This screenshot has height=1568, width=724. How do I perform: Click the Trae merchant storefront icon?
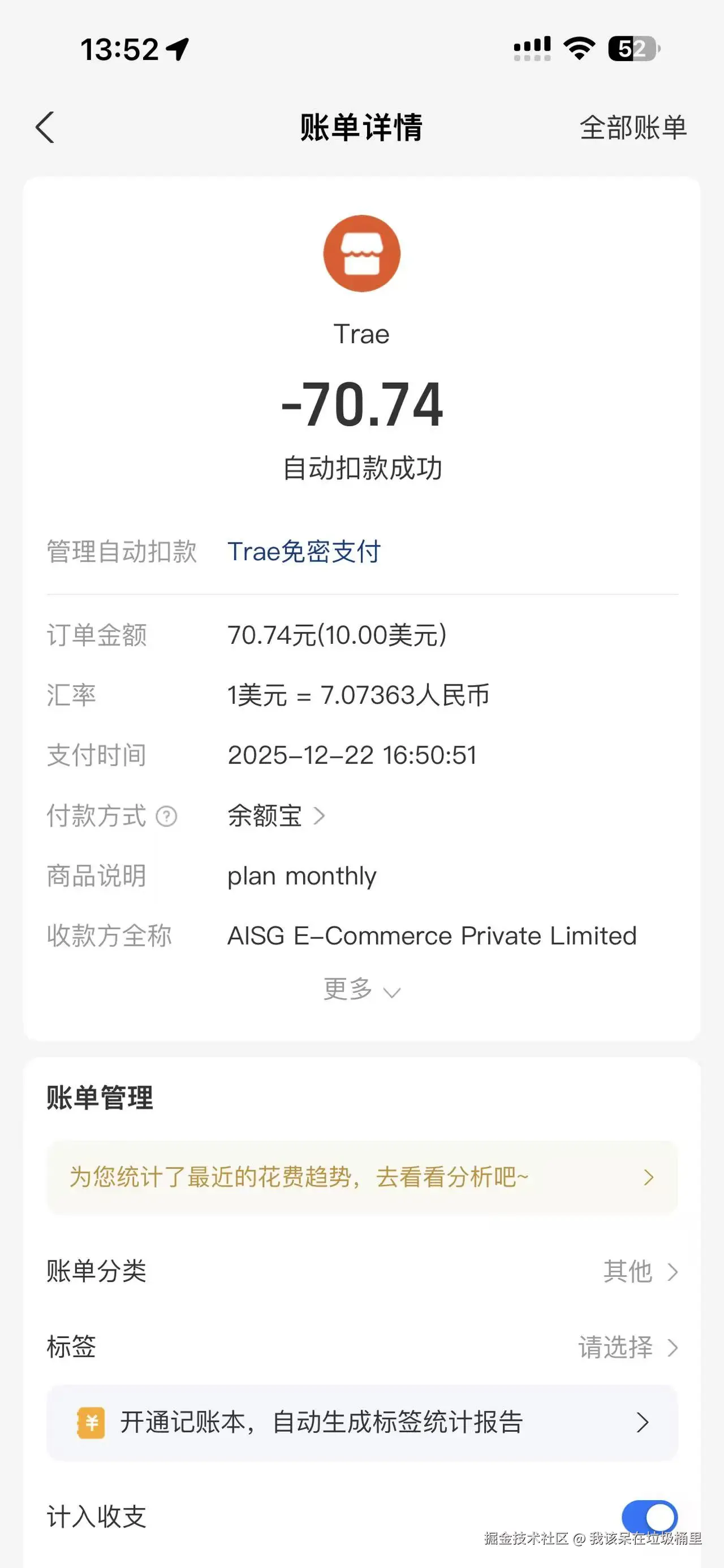click(361, 254)
